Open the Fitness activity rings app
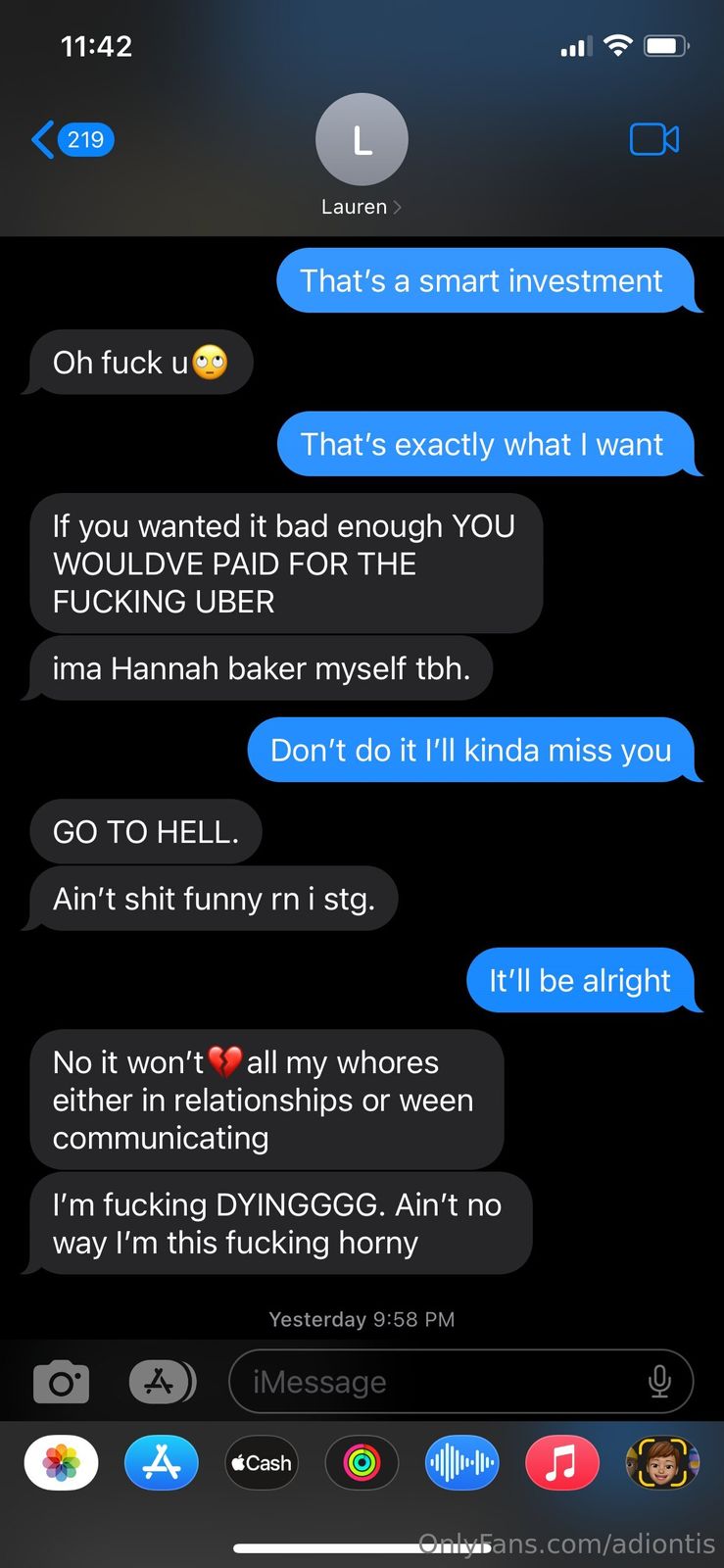Image resolution: width=724 pixels, height=1568 pixels. [x=362, y=1463]
